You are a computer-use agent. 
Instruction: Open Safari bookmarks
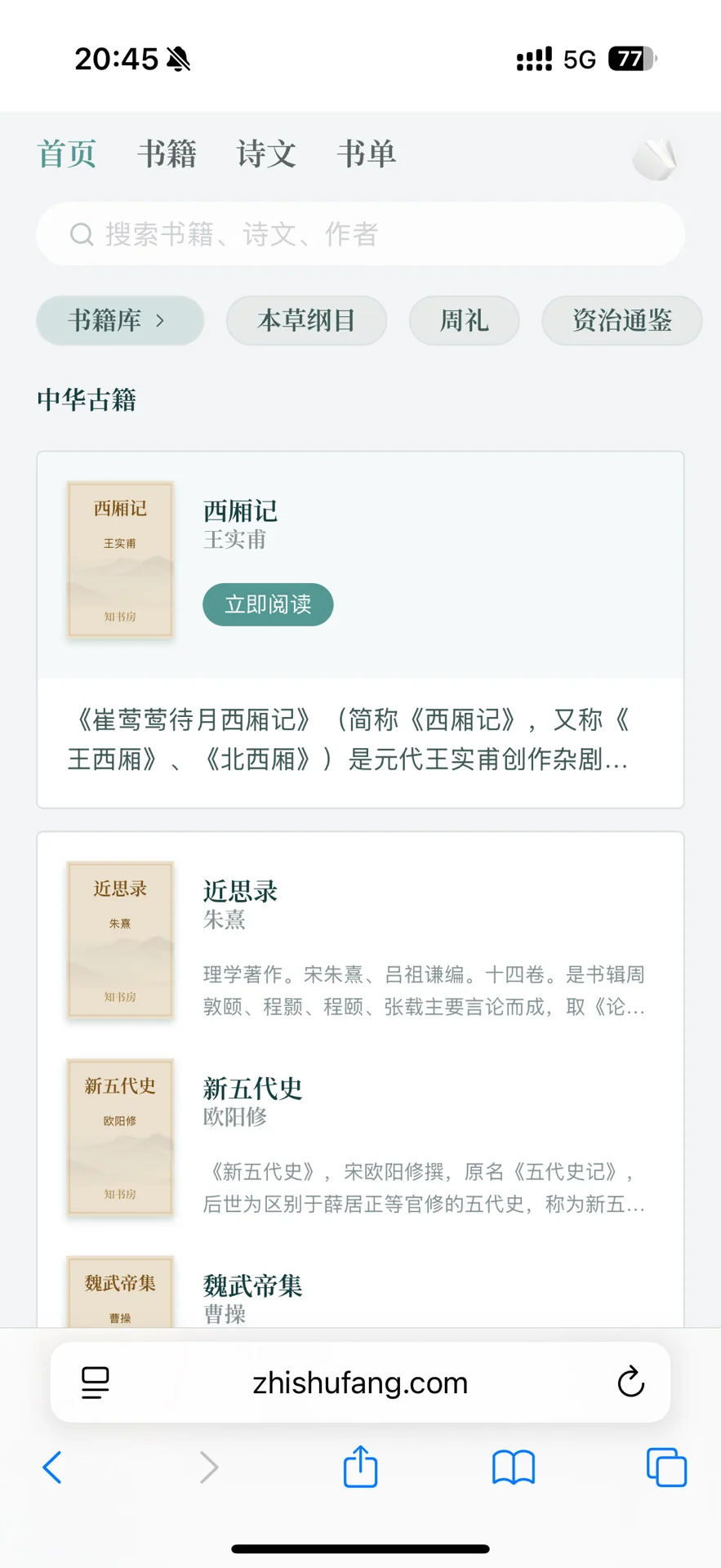click(513, 1468)
